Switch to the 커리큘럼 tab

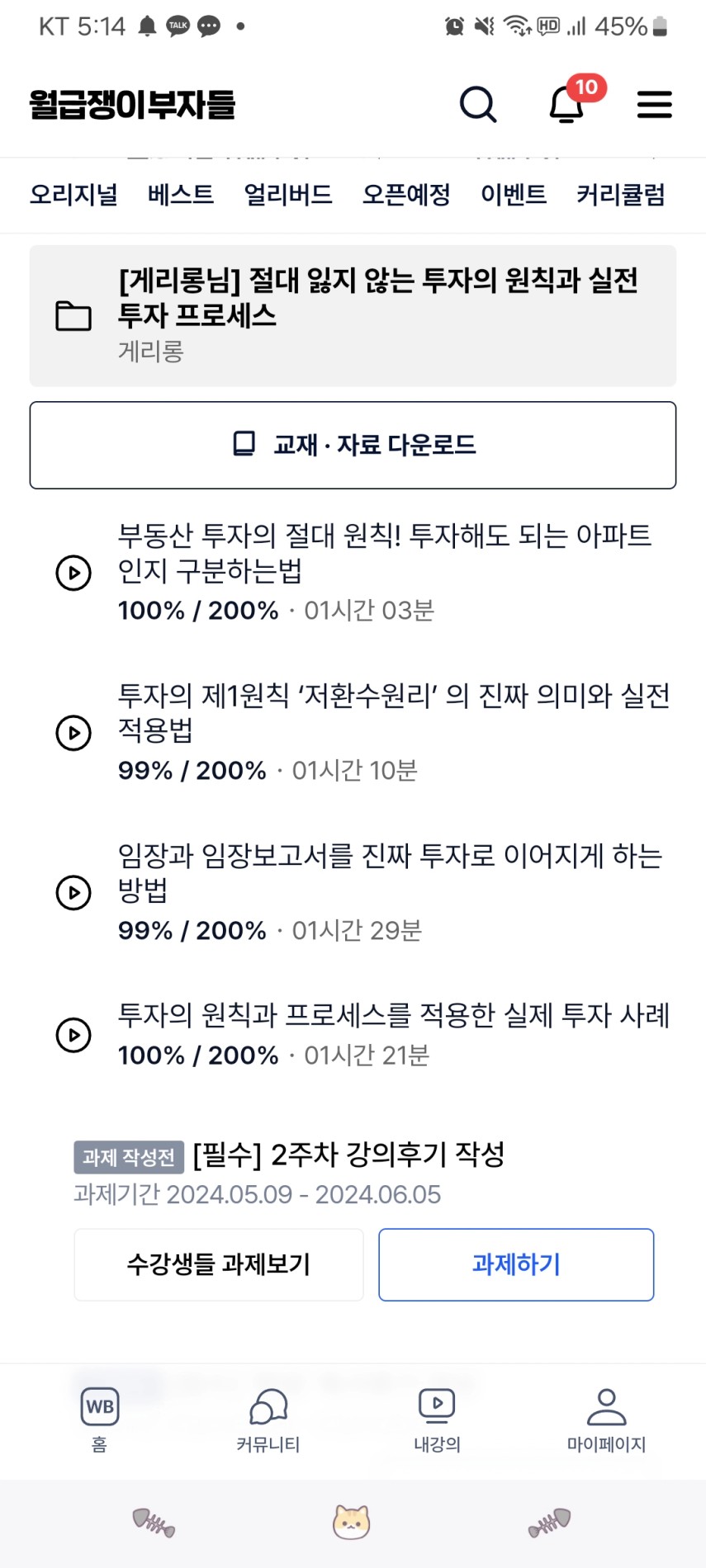[x=621, y=195]
